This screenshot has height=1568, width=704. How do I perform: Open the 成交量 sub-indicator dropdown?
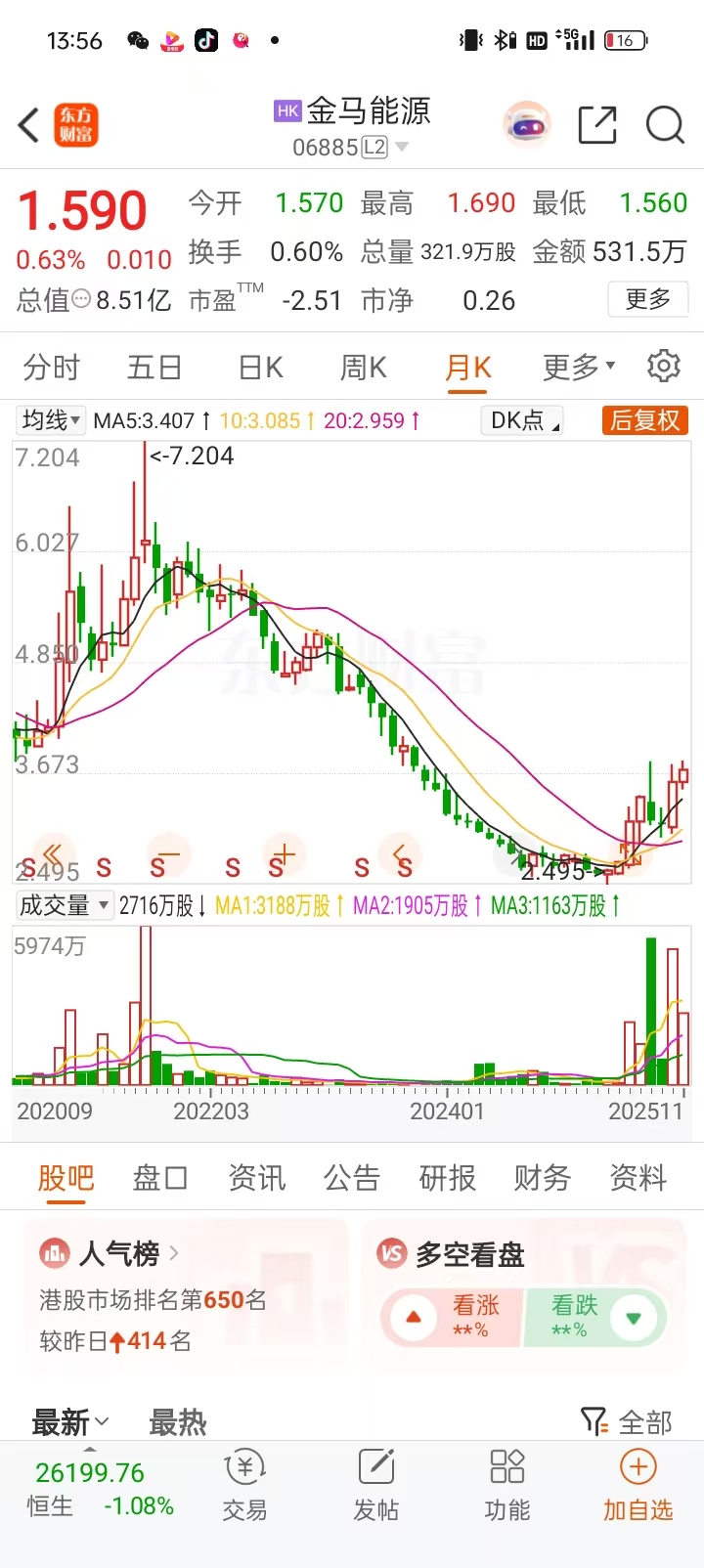64,905
